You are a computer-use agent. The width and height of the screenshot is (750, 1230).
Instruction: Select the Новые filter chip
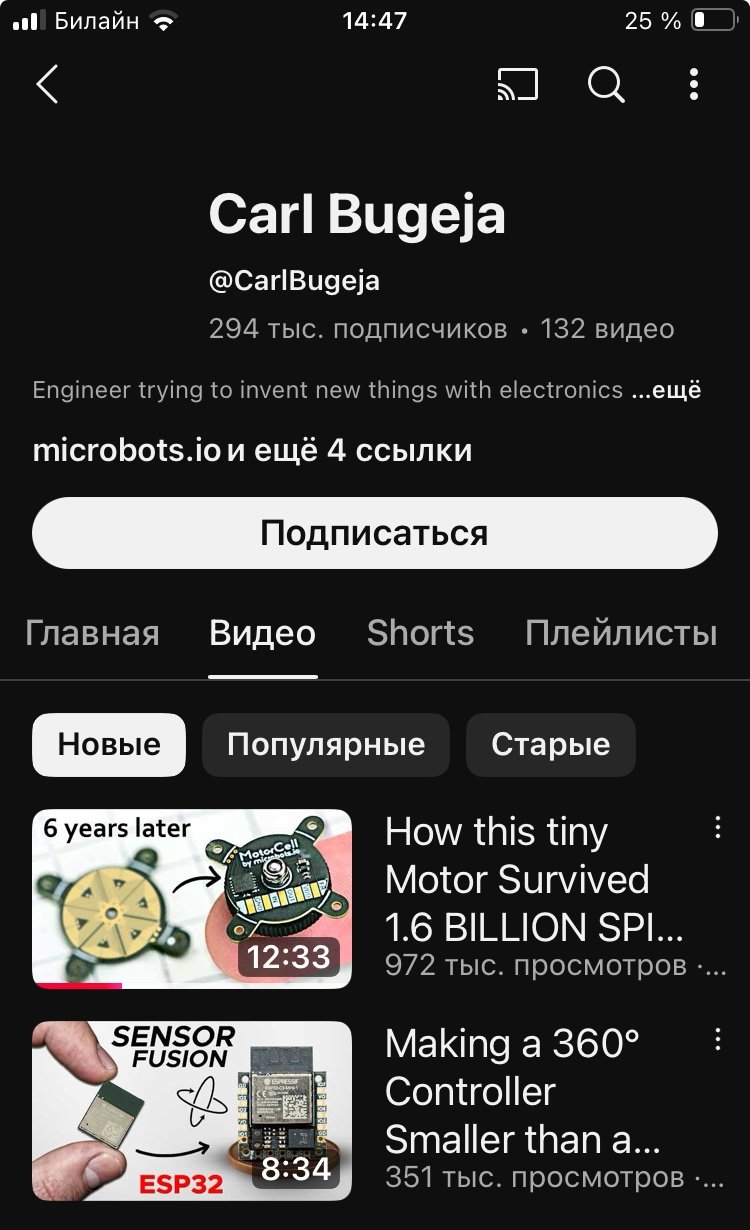coord(109,744)
